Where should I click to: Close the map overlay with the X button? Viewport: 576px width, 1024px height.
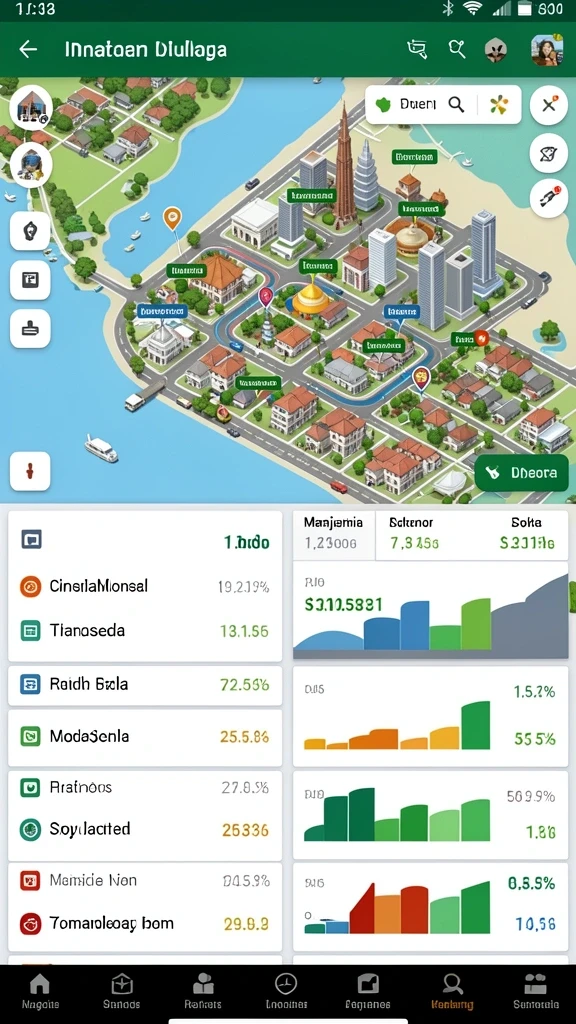(x=549, y=105)
